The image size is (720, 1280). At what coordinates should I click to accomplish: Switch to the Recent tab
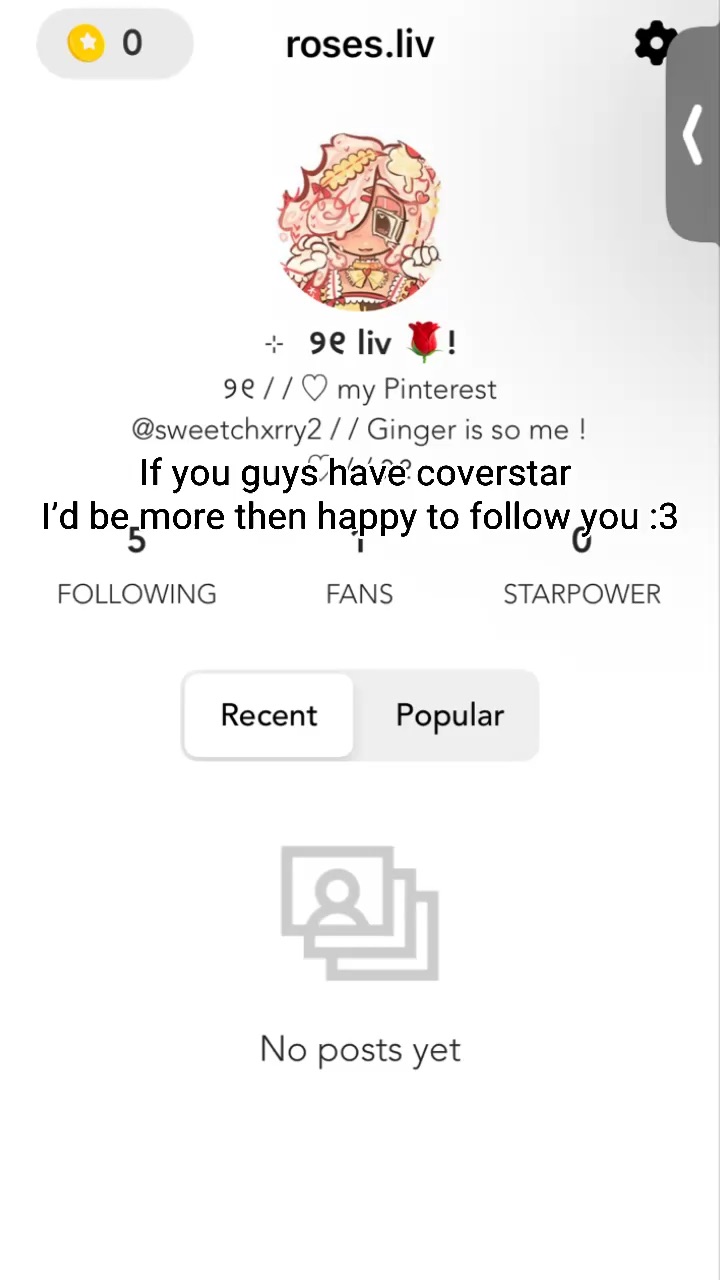(269, 715)
